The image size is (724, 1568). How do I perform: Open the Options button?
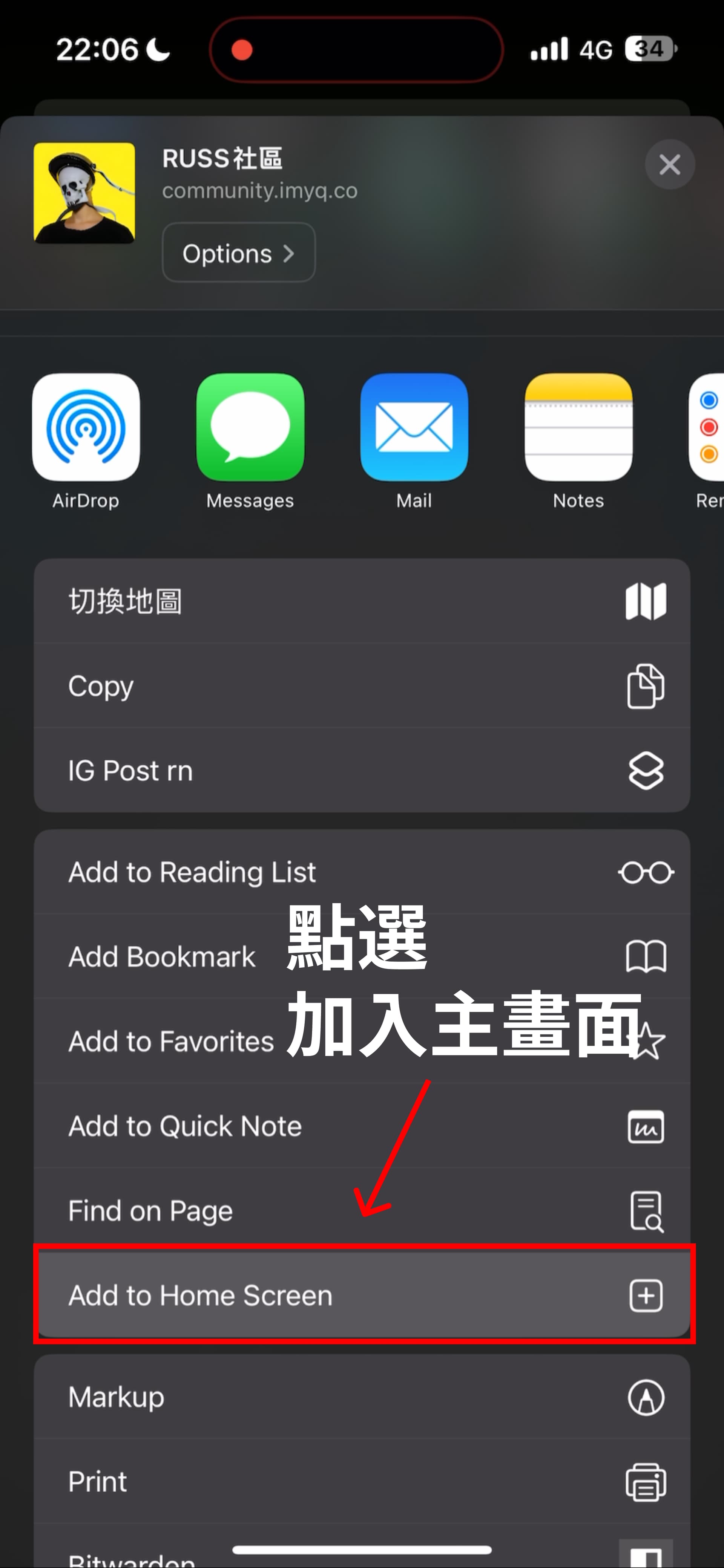pyautogui.click(x=239, y=252)
